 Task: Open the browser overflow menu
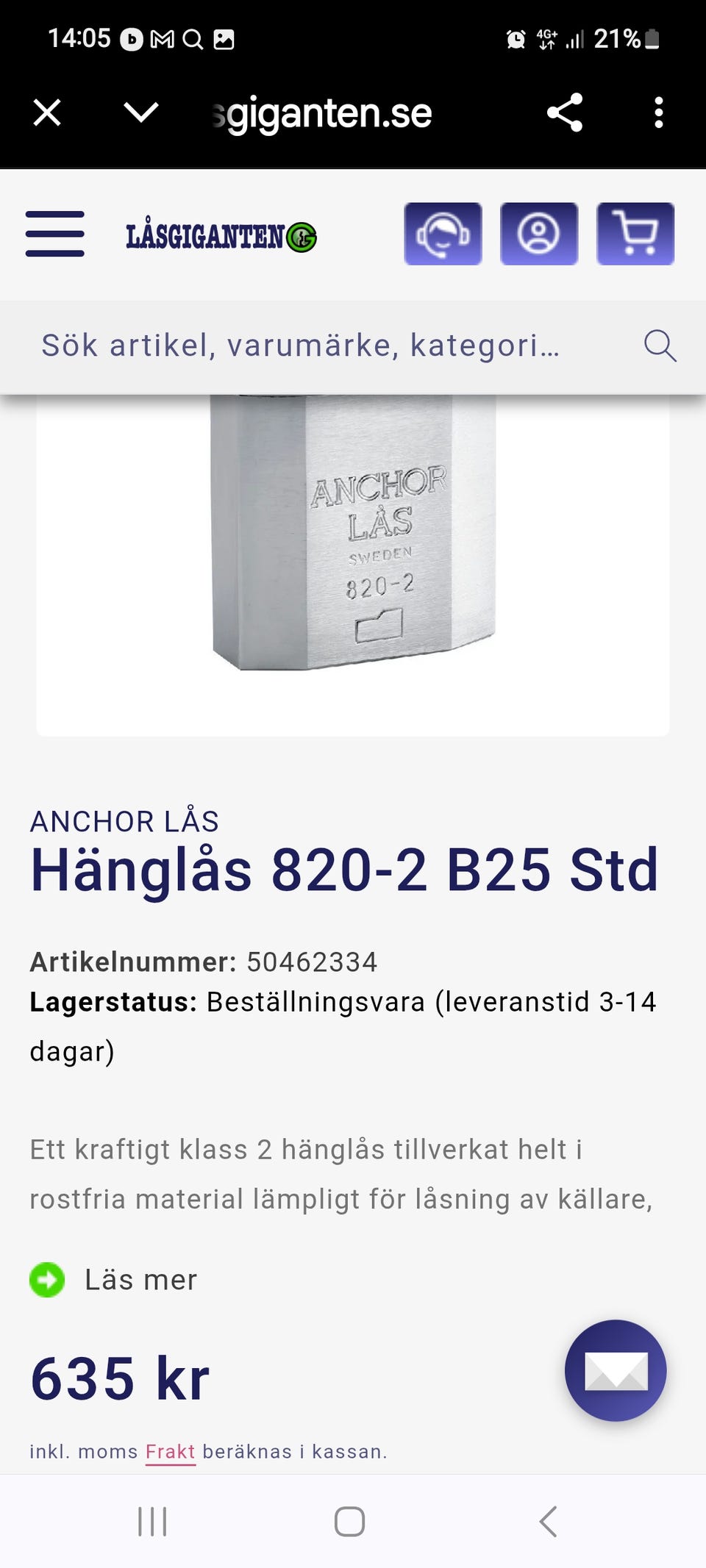[x=658, y=112]
